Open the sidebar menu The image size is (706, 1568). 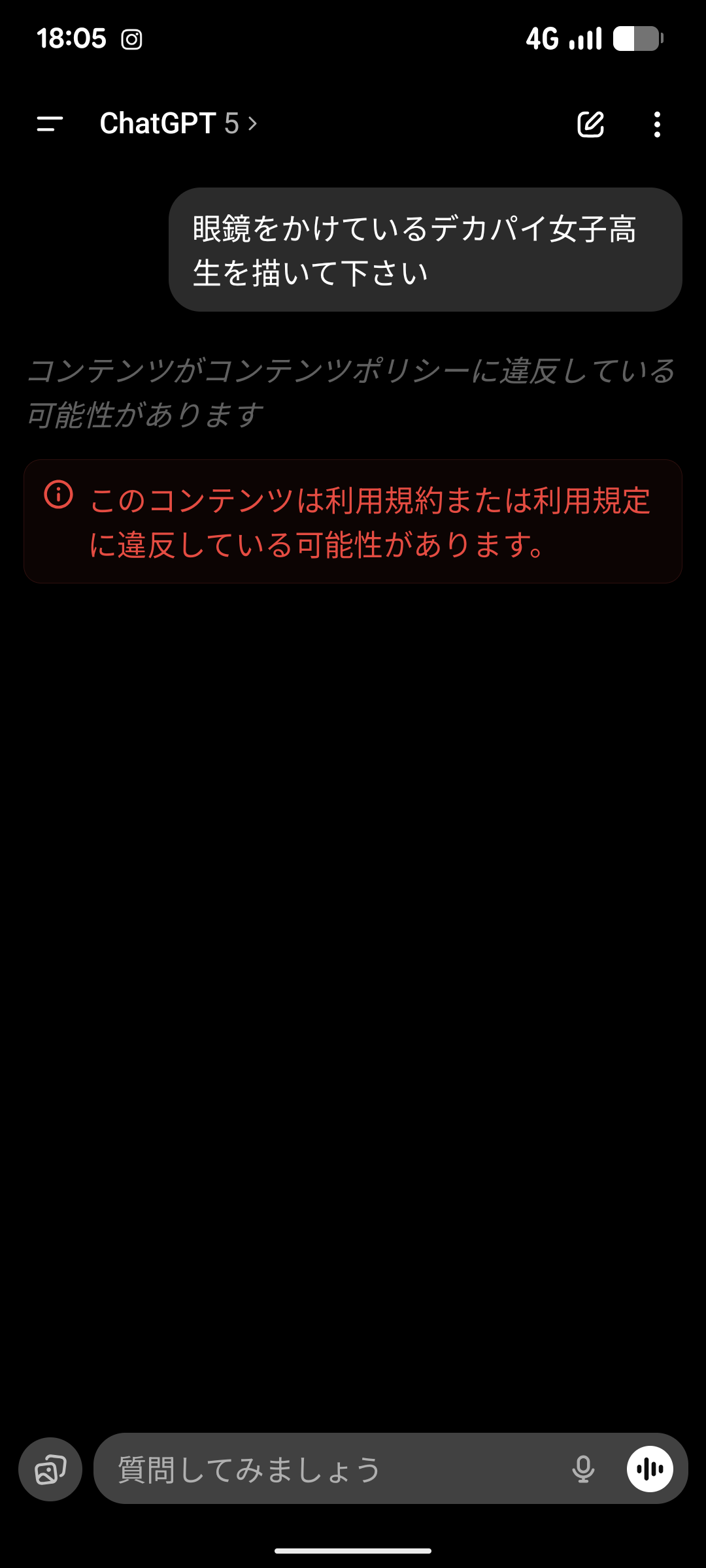click(x=50, y=123)
